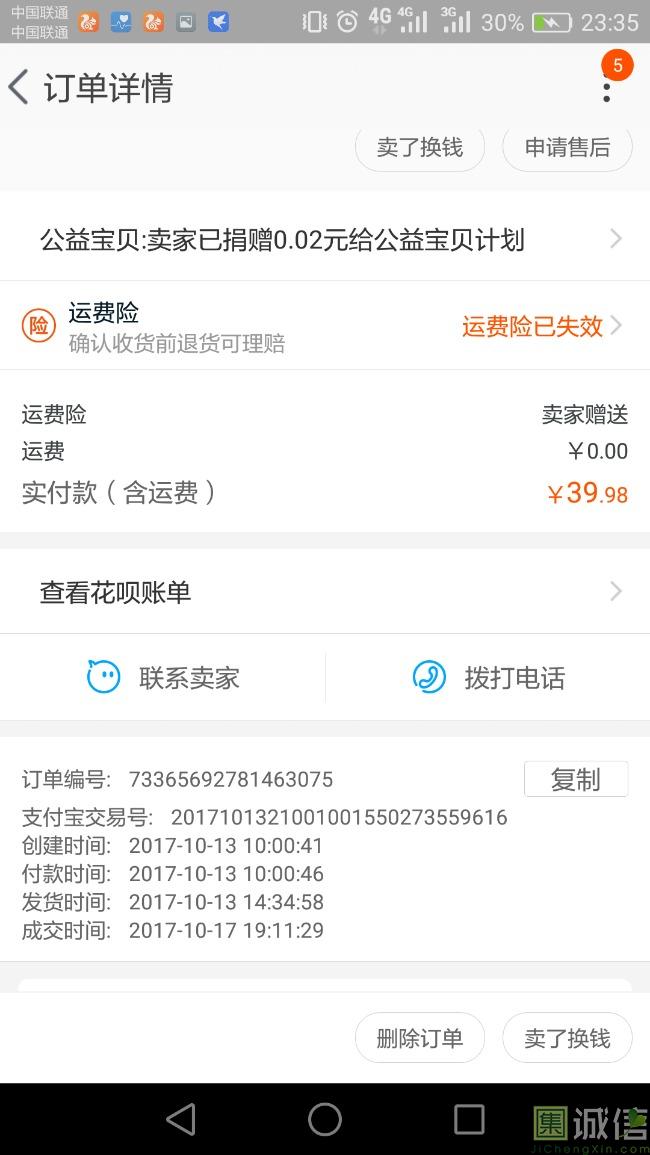The height and width of the screenshot is (1155, 650).
Task: Tap the 申请售后 button
Action: 567,147
